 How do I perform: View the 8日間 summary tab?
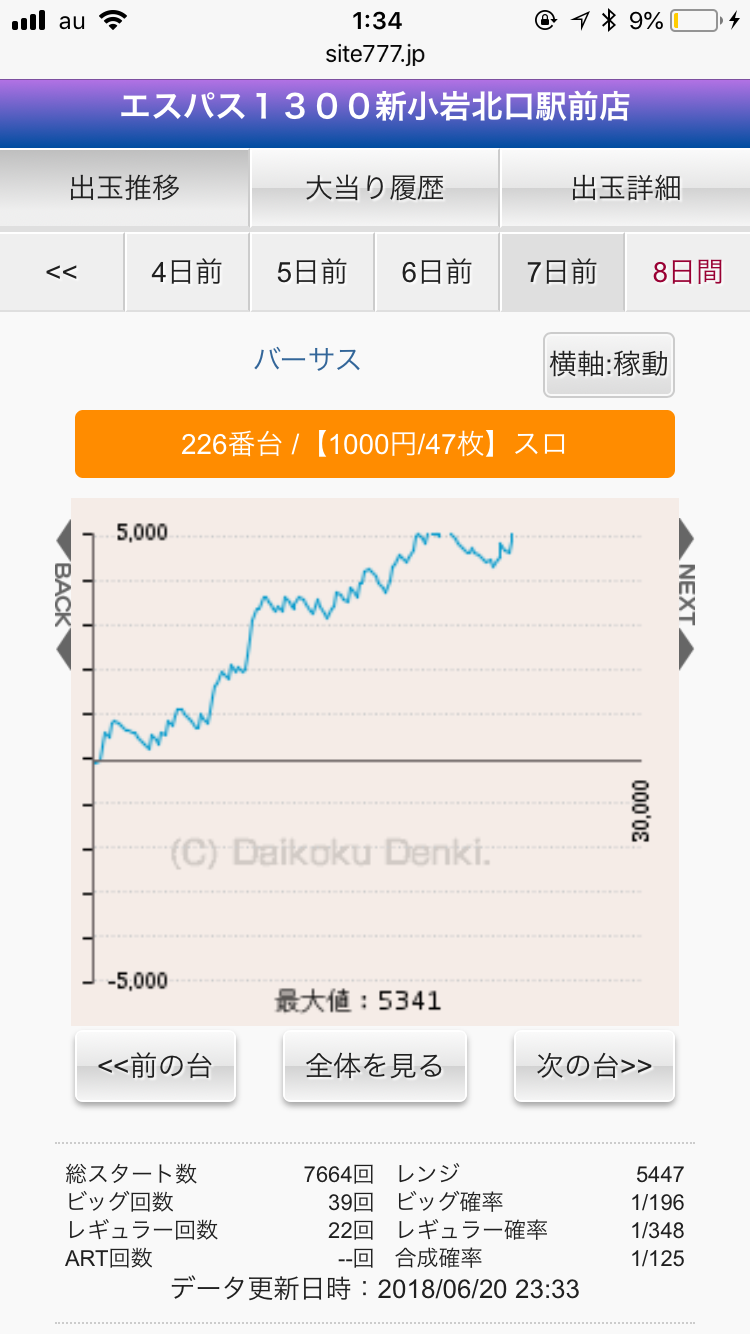pos(687,272)
